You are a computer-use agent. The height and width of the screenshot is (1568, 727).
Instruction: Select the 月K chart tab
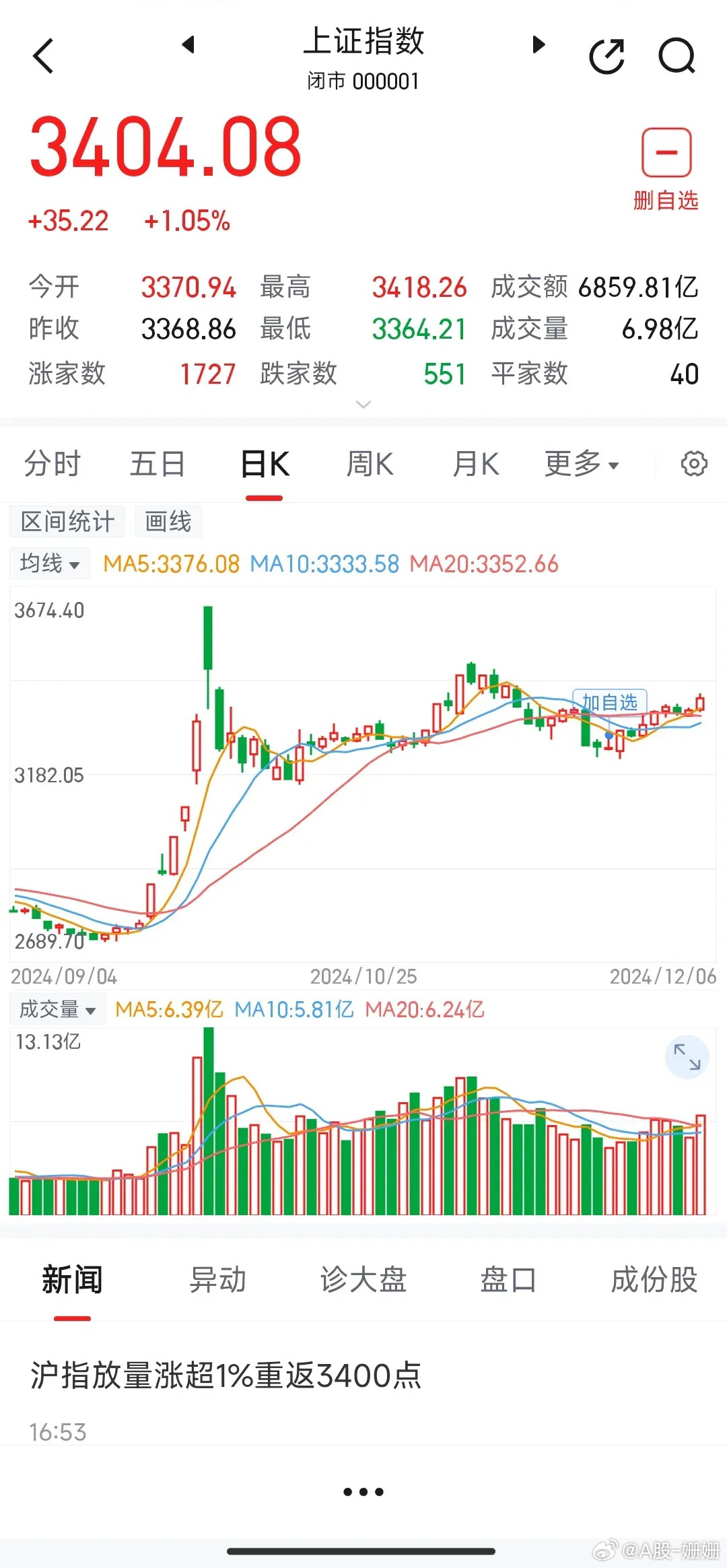point(475,464)
